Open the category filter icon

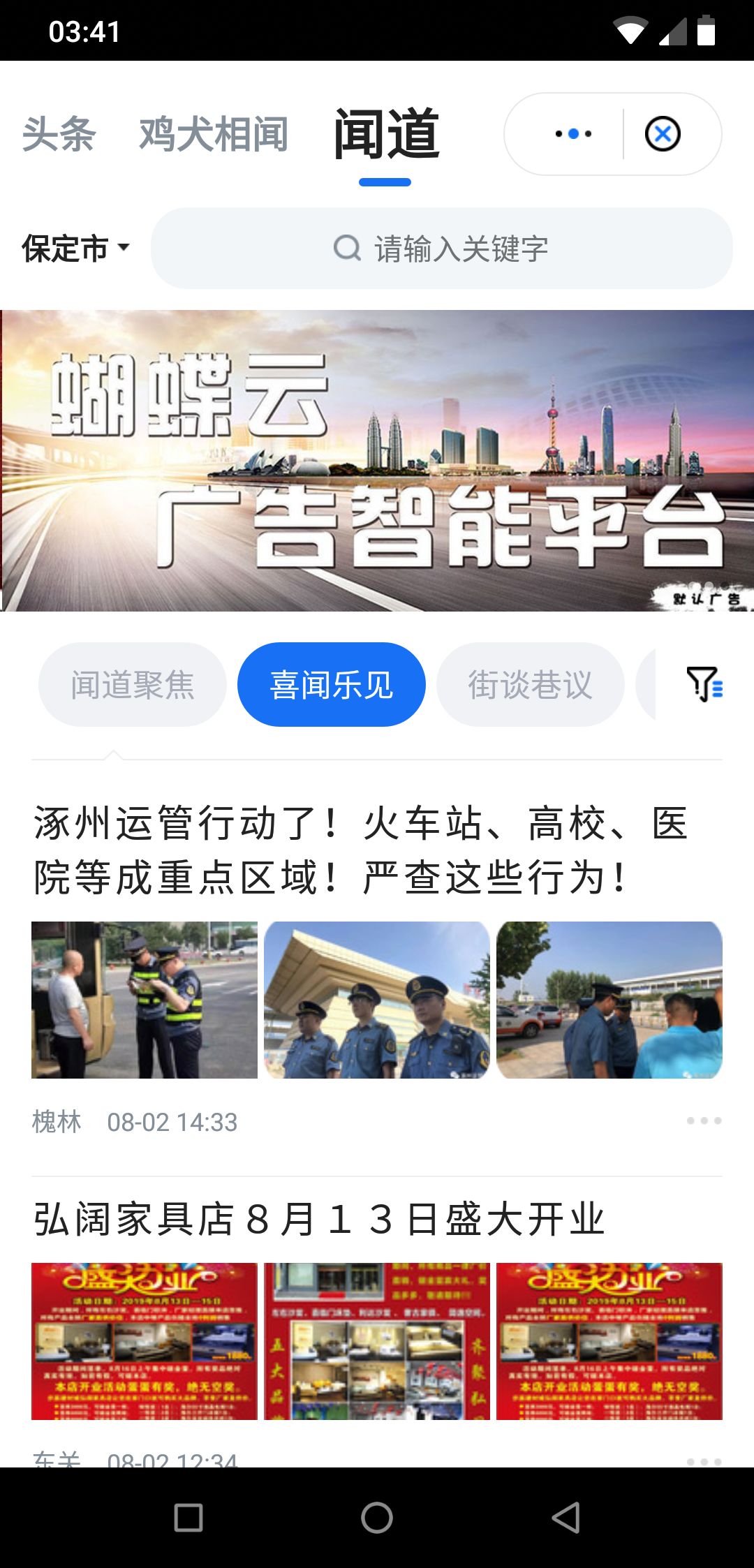click(x=704, y=684)
